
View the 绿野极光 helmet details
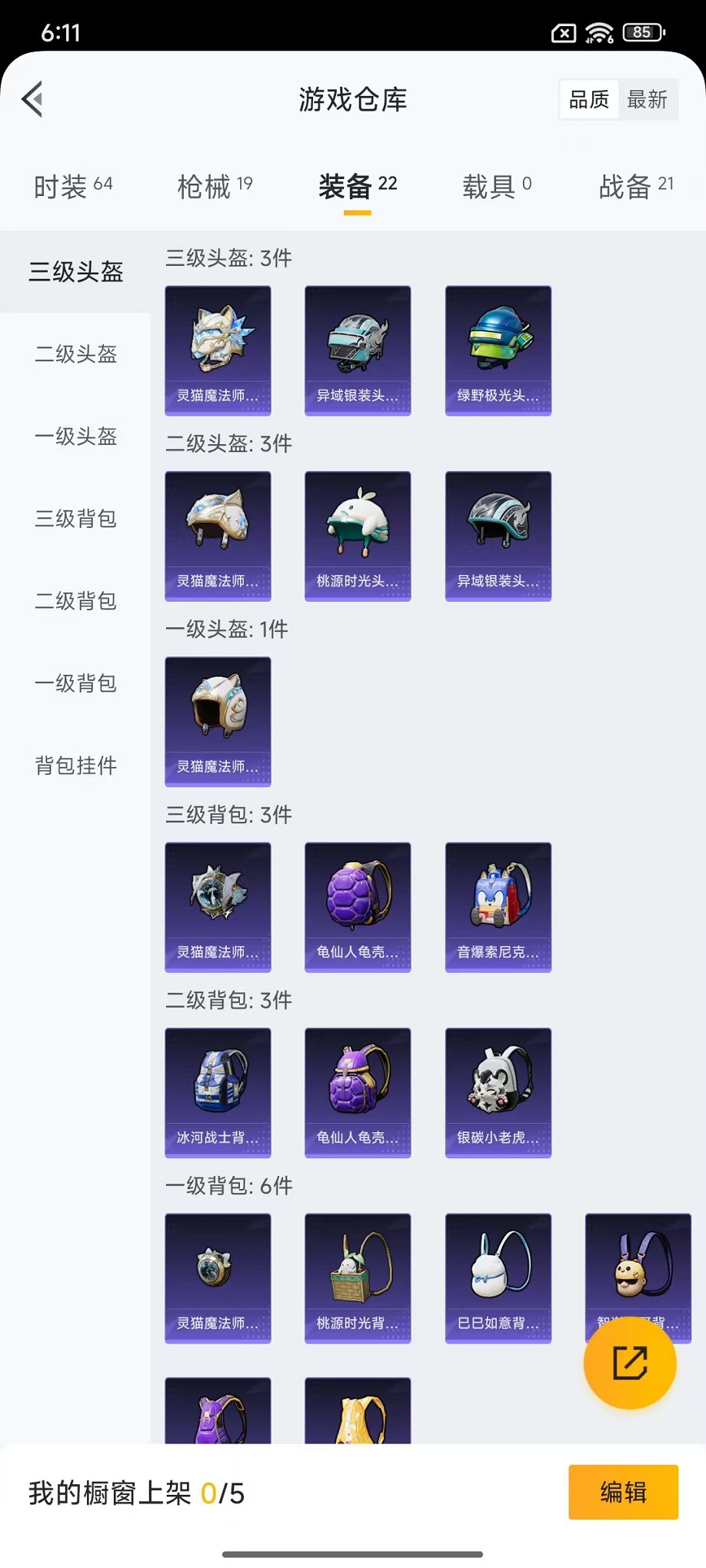498,350
